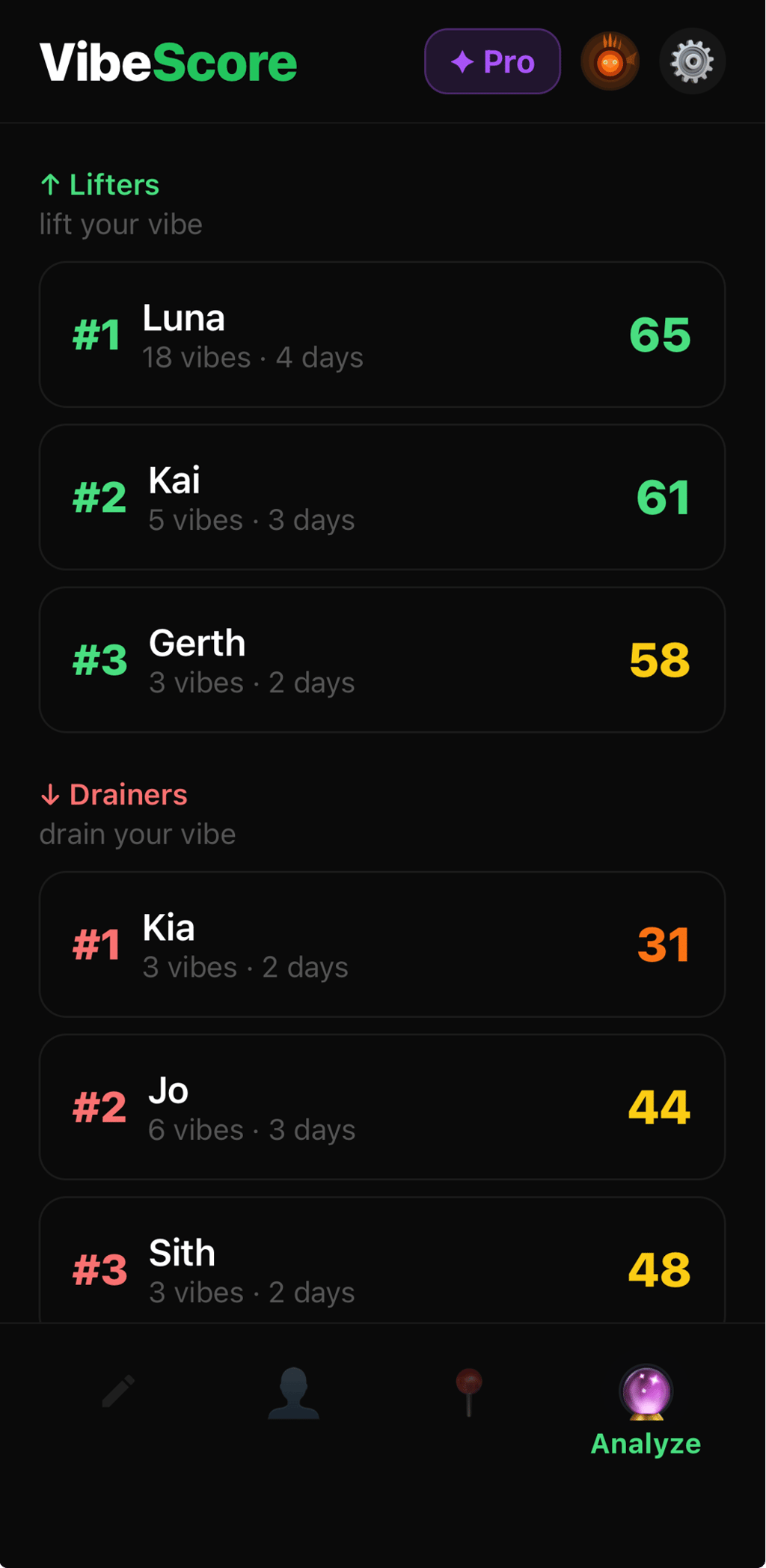View Kai's vibe details
766x1568 pixels.
click(x=382, y=497)
